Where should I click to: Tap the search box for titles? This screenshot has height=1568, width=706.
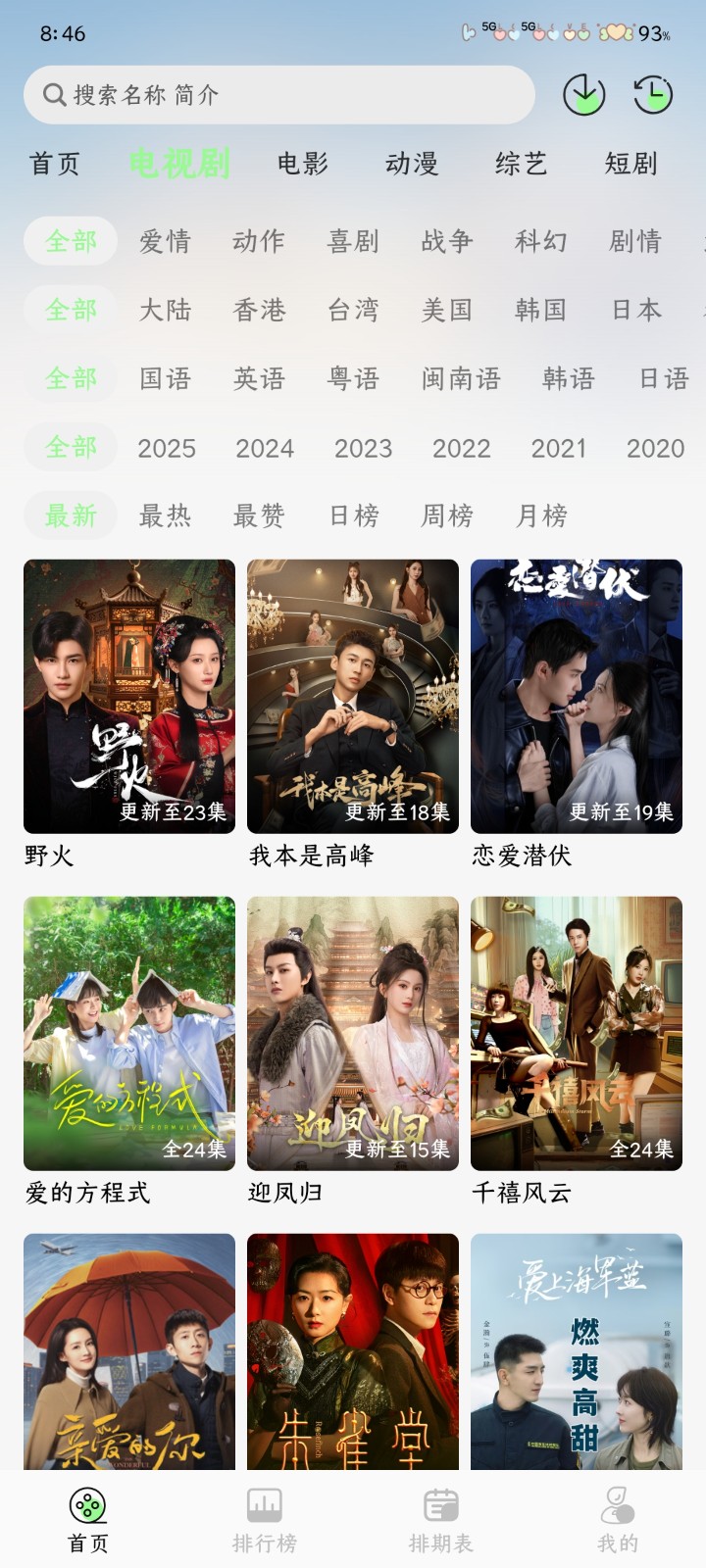coord(279,95)
